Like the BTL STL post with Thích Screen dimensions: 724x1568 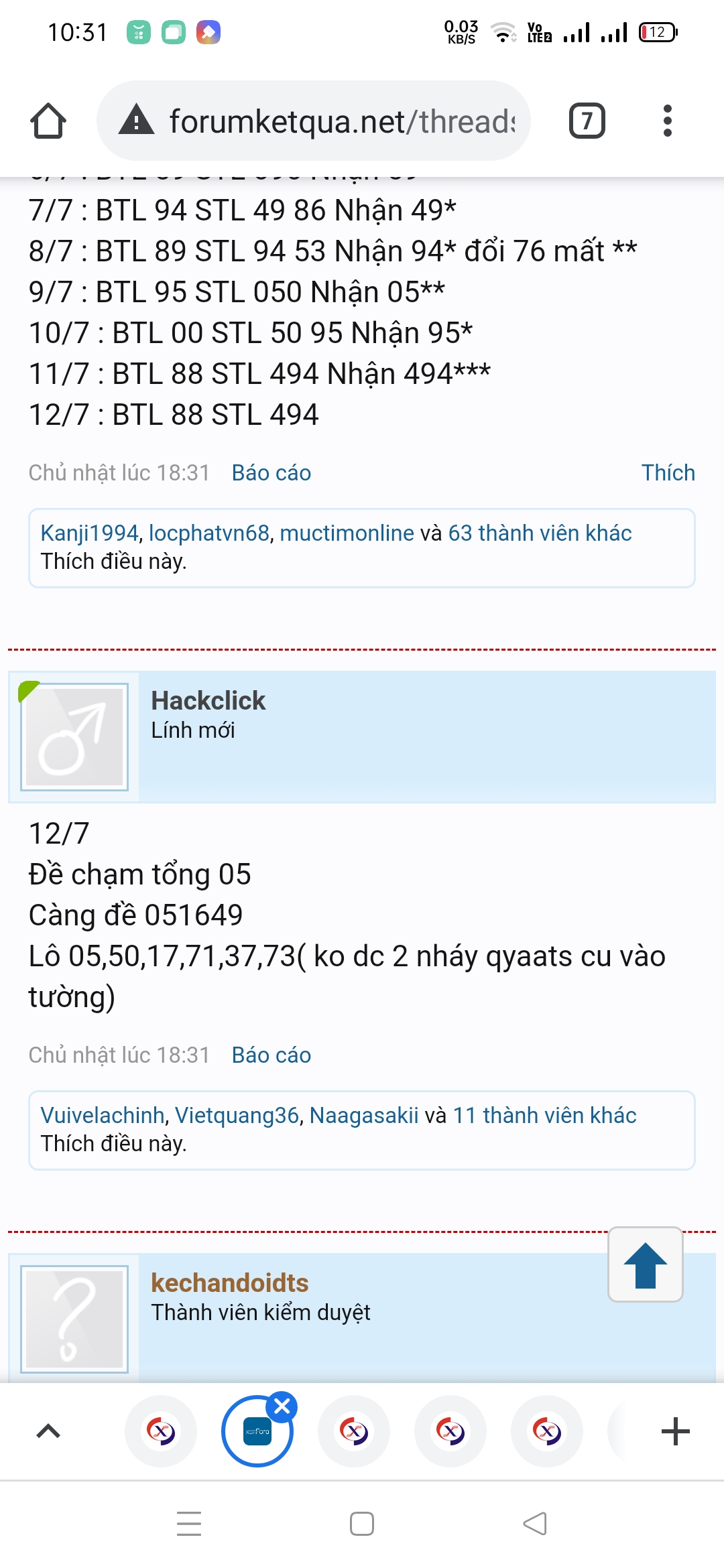click(668, 473)
